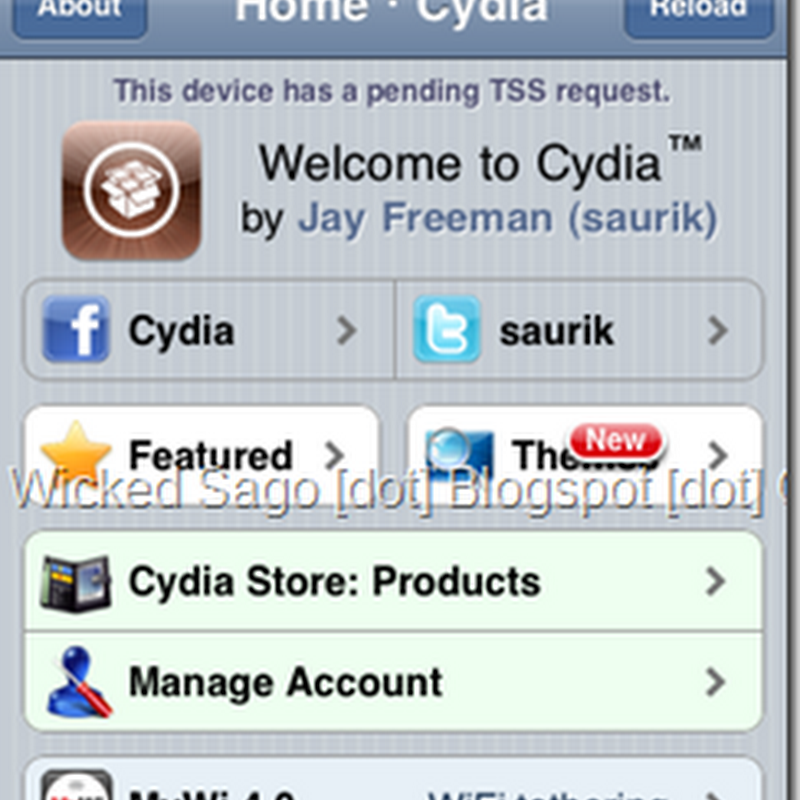Image resolution: width=800 pixels, height=800 pixels.
Task: Open the About page
Action: (x=80, y=12)
